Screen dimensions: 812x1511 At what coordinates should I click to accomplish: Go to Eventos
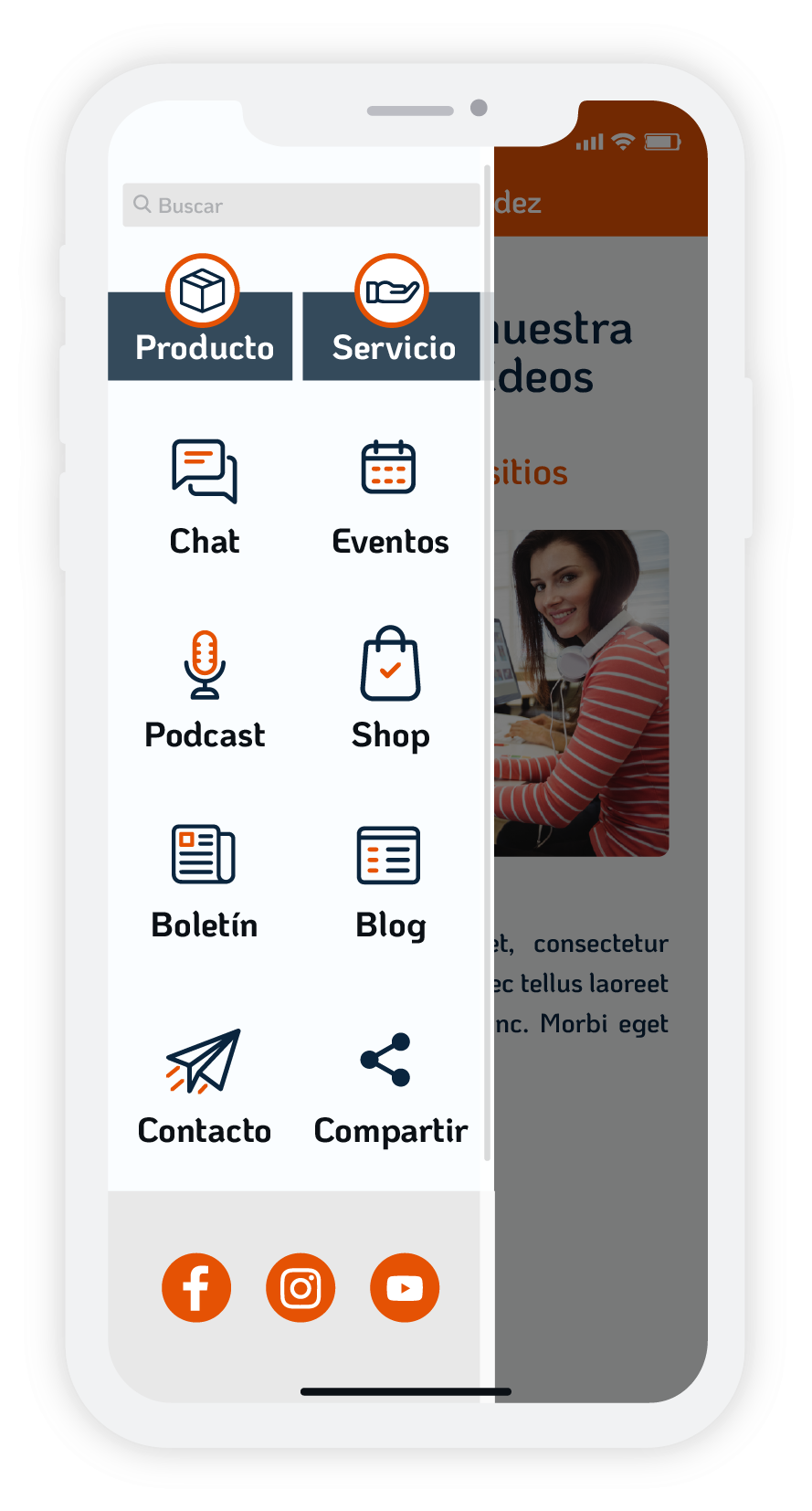[x=390, y=498]
